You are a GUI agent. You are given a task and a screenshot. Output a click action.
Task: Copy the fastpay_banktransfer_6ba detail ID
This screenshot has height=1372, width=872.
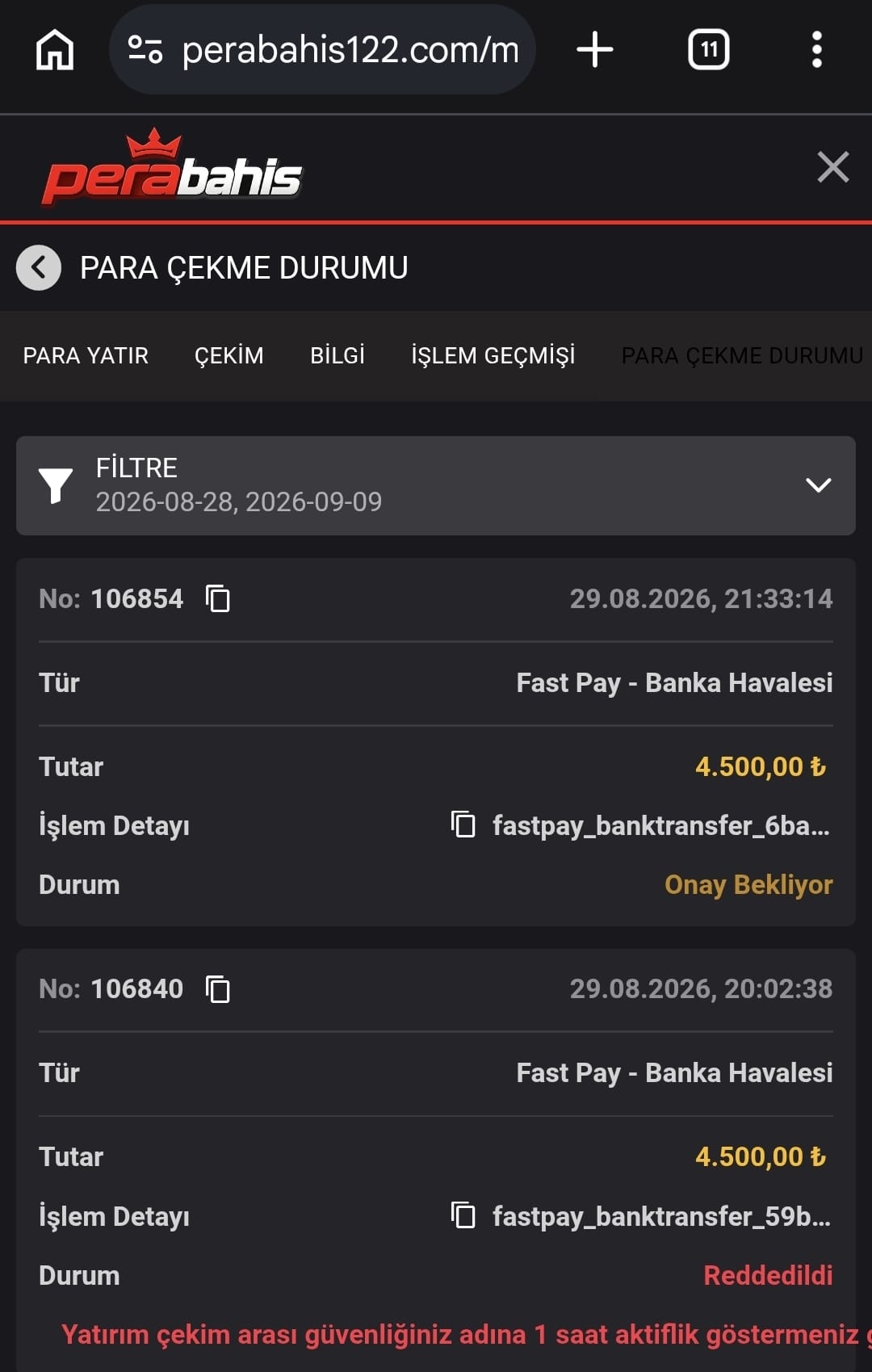tap(463, 824)
